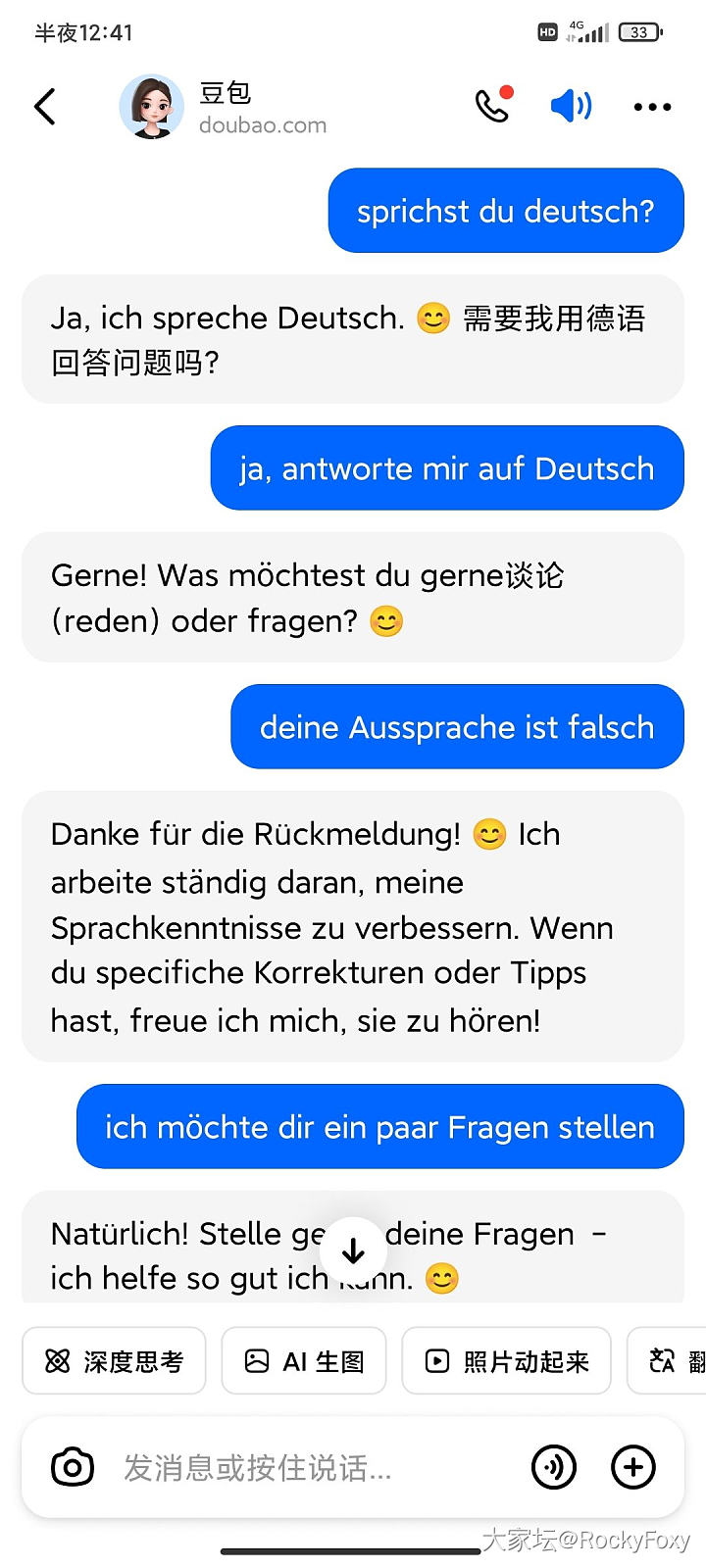Open the three-dot overflow menu
The width and height of the screenshot is (706, 1568).
(652, 107)
